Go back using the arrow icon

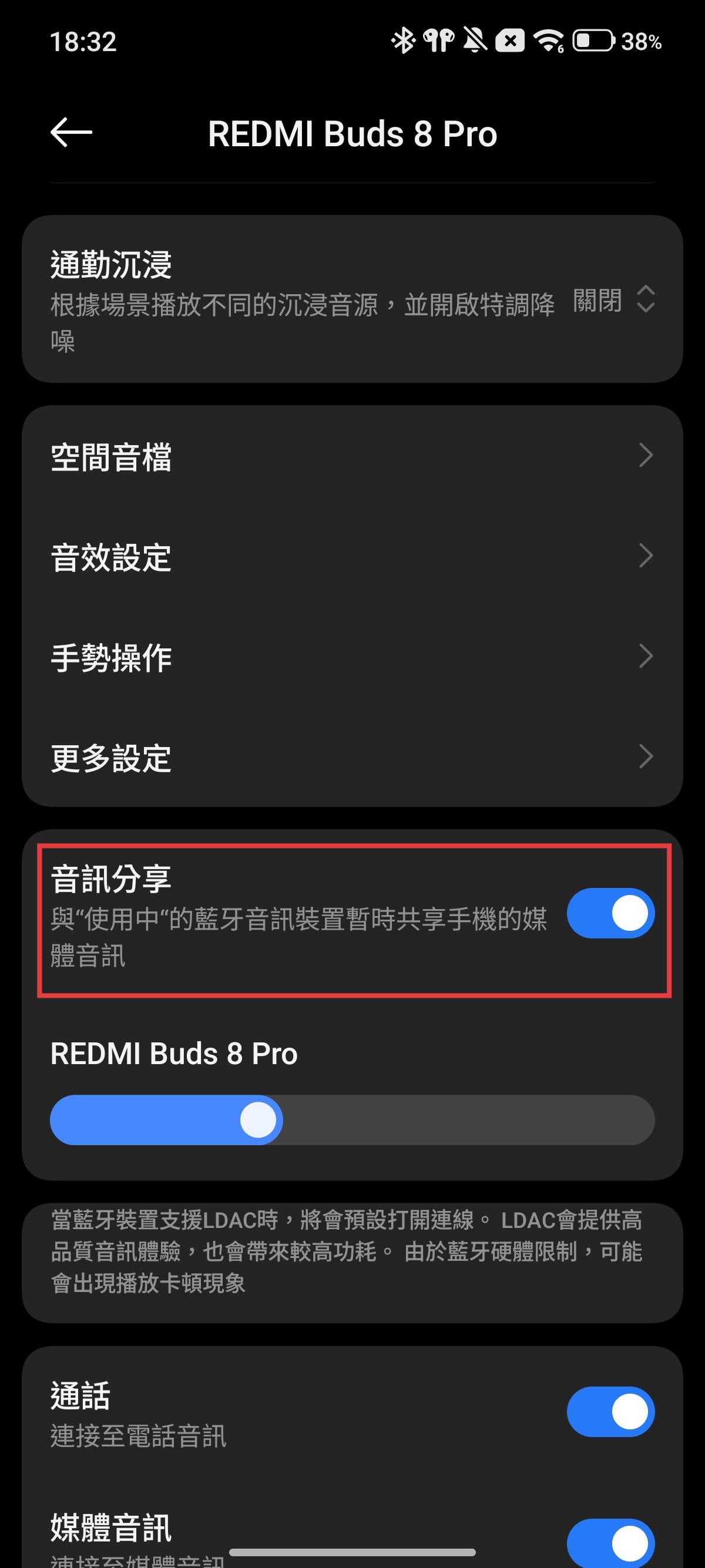pos(70,133)
